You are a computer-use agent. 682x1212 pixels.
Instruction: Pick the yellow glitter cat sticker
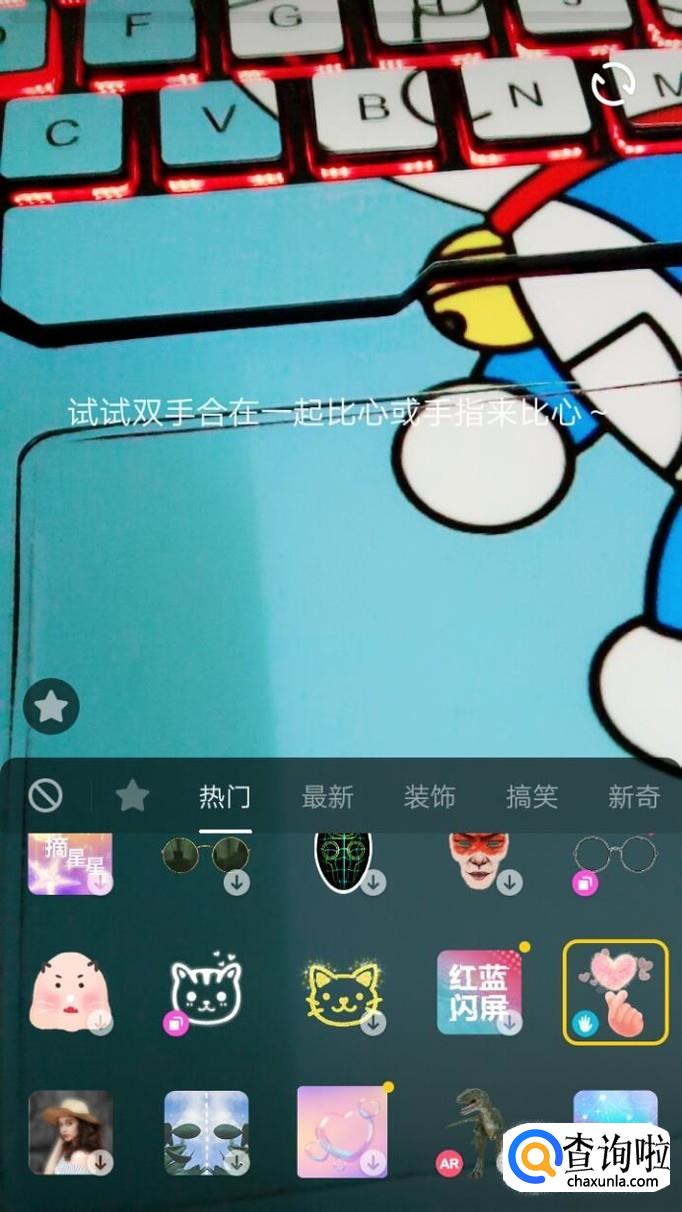(x=343, y=992)
